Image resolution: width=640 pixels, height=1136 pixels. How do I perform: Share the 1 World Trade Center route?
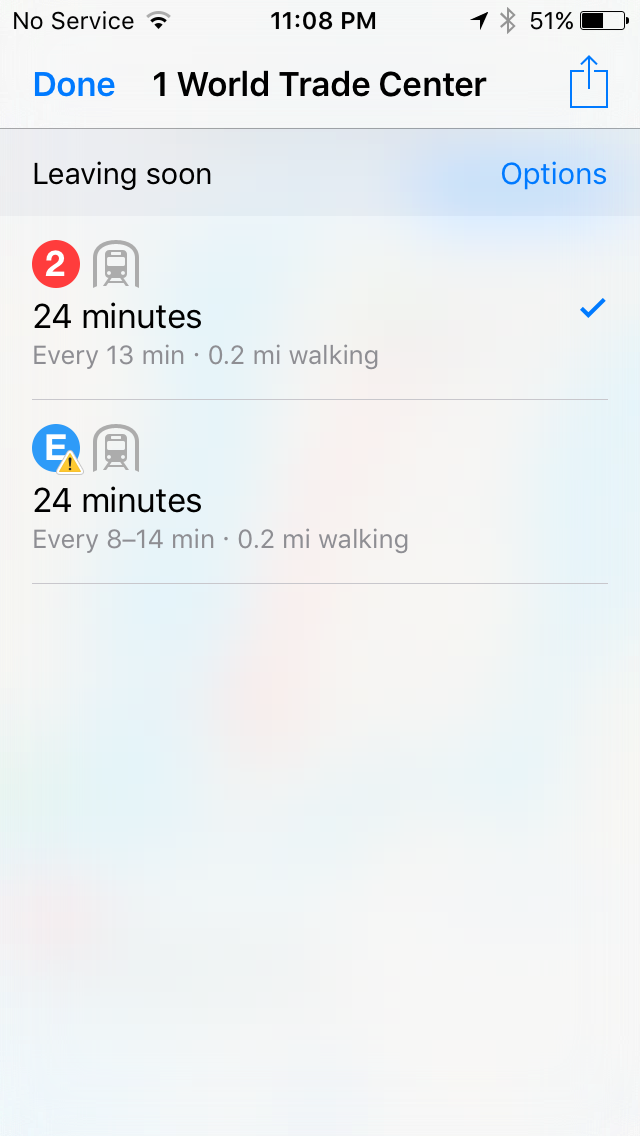tap(588, 83)
